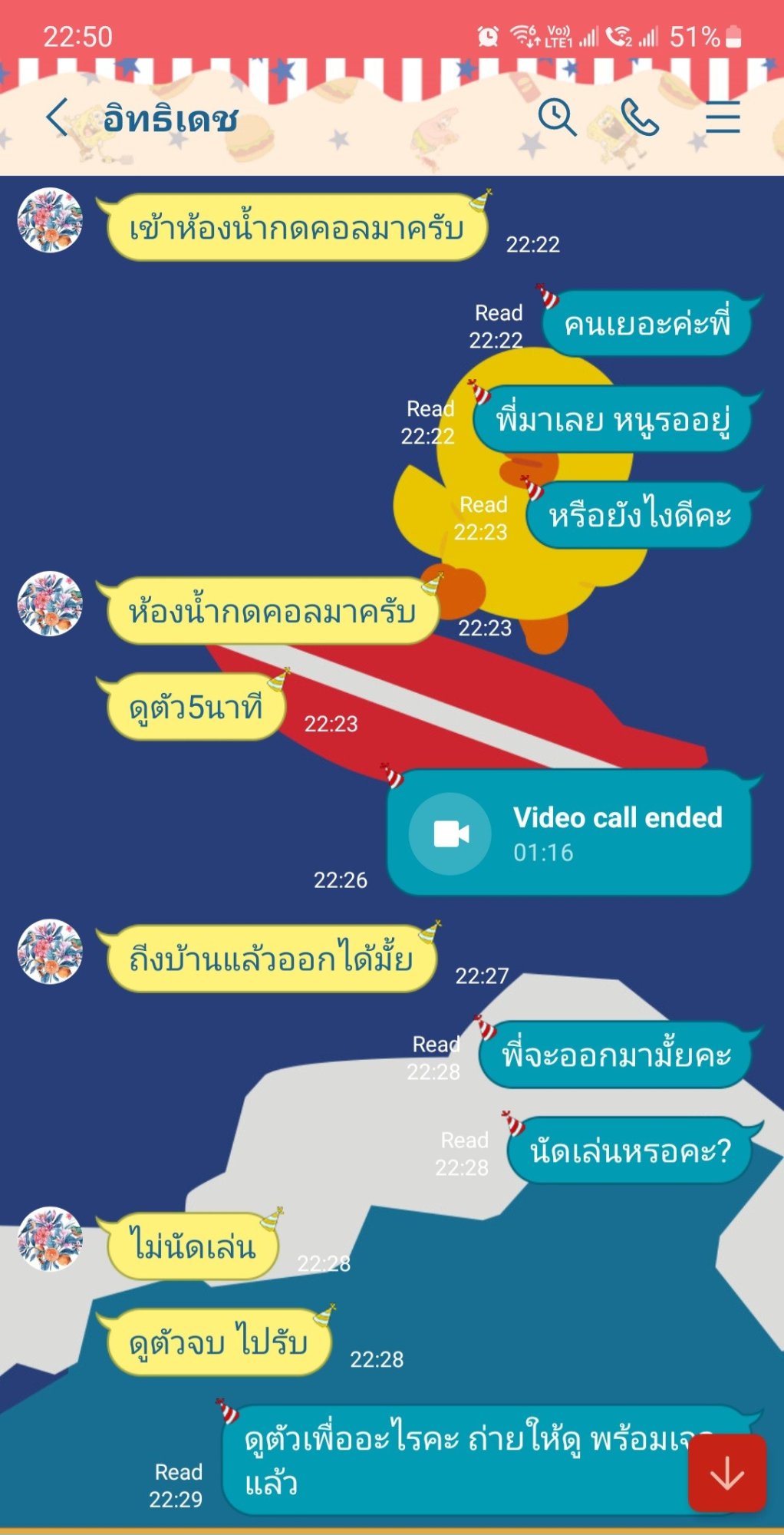Jump to latest messages with red arrow
784x1535 pixels.
726,1474
